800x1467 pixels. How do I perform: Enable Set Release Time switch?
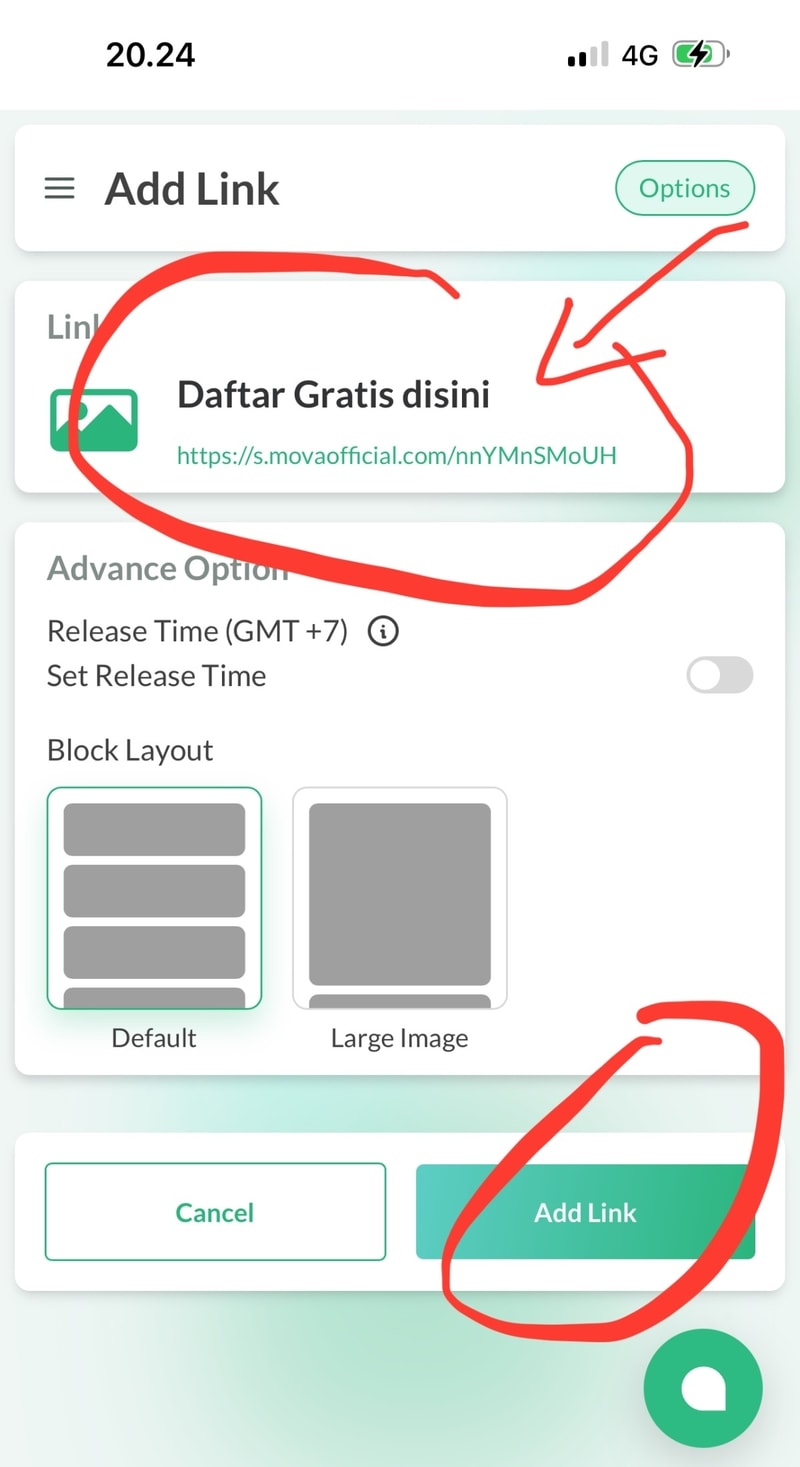coord(719,676)
